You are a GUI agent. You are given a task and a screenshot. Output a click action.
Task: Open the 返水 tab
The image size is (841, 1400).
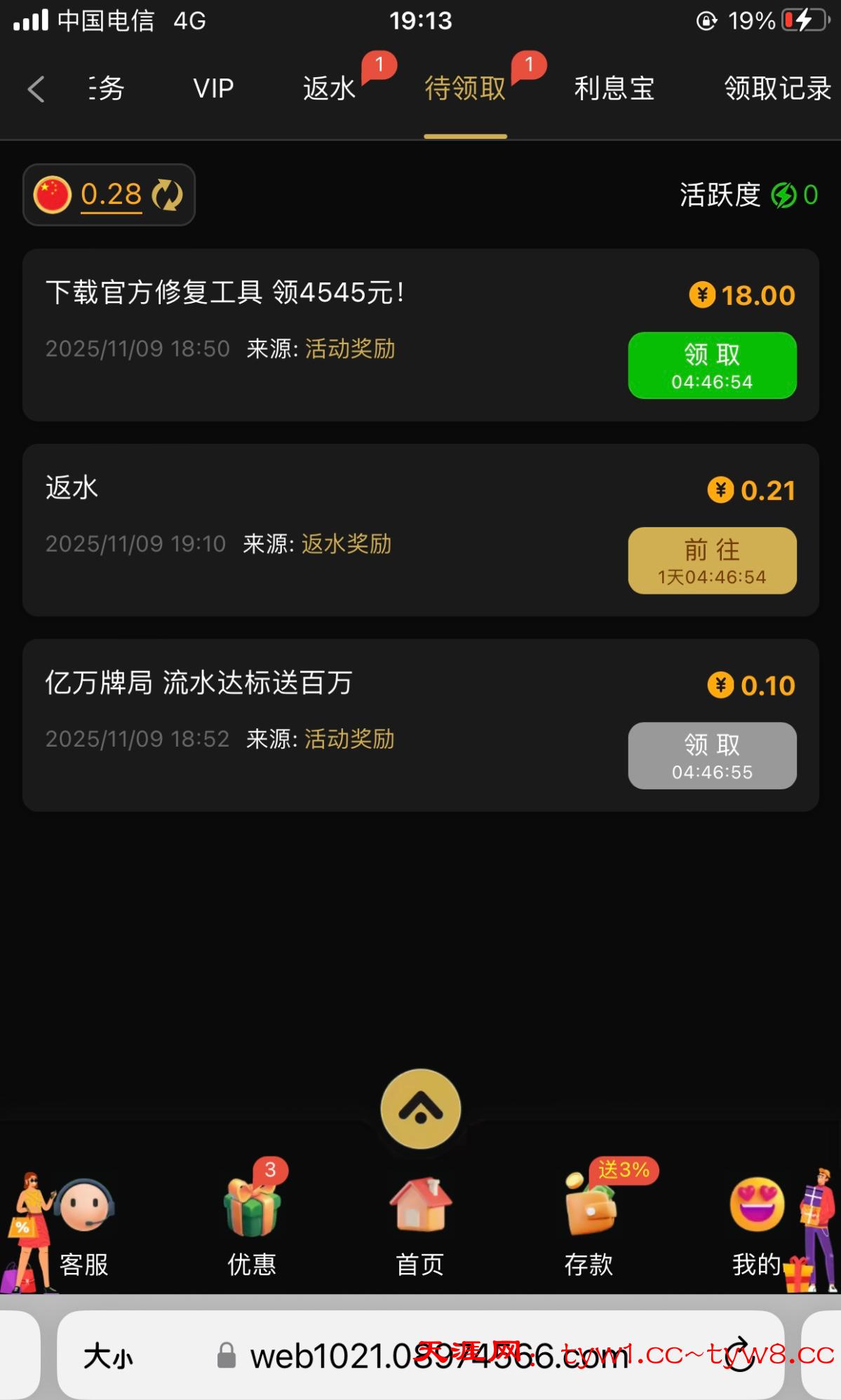(x=329, y=89)
